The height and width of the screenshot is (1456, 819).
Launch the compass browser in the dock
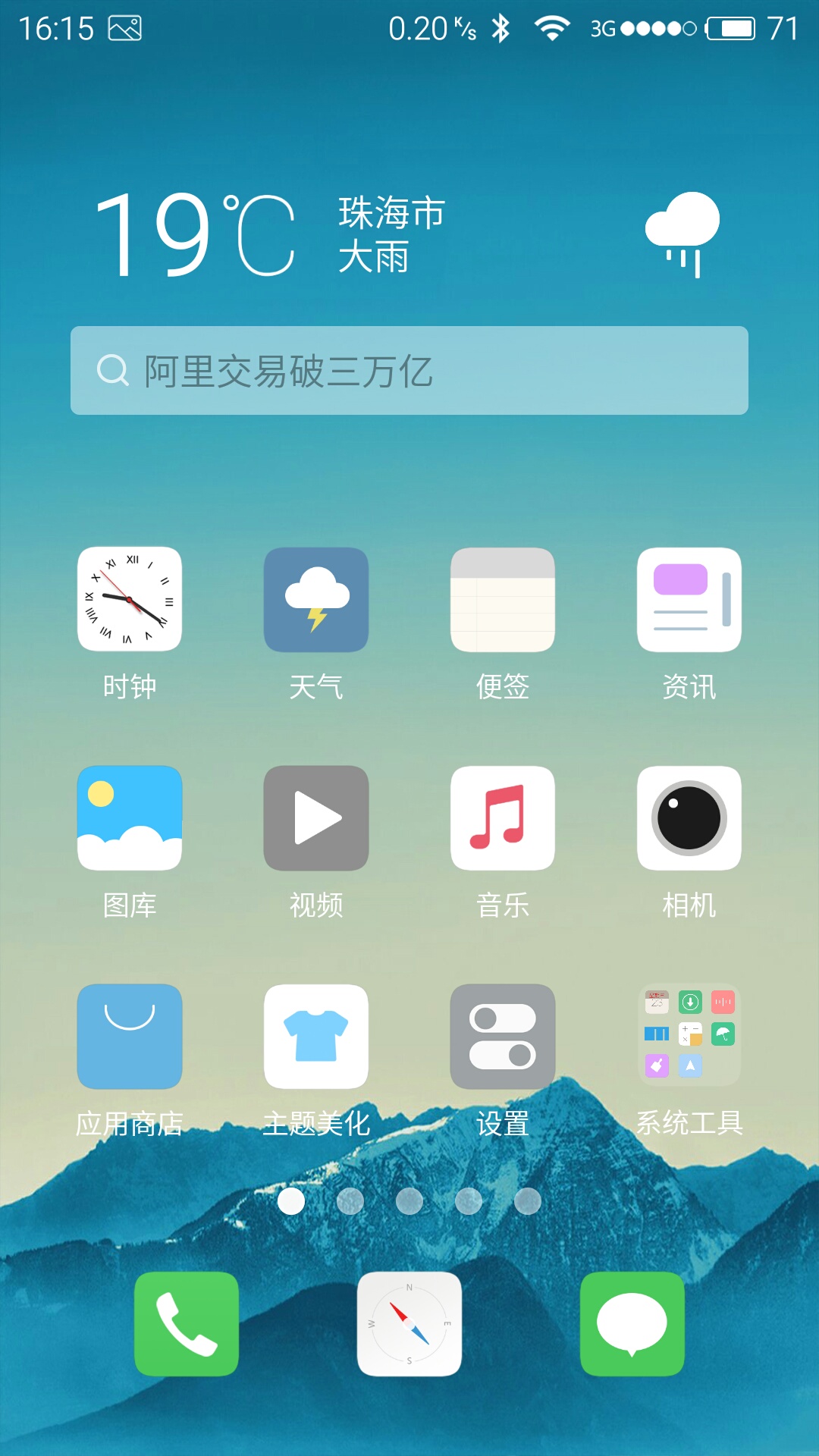[x=409, y=1323]
